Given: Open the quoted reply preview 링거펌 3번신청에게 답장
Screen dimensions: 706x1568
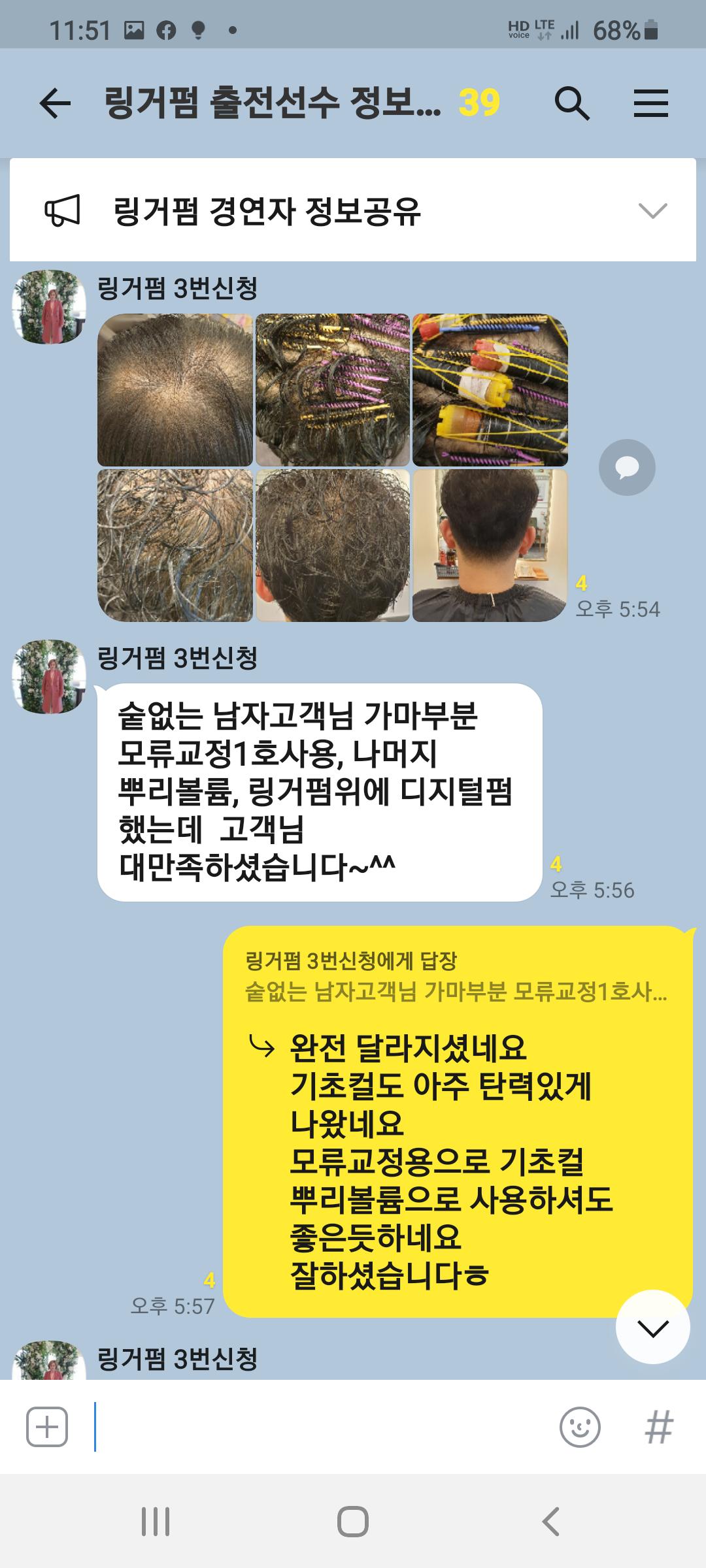Looking at the screenshot, I should pos(456,976).
